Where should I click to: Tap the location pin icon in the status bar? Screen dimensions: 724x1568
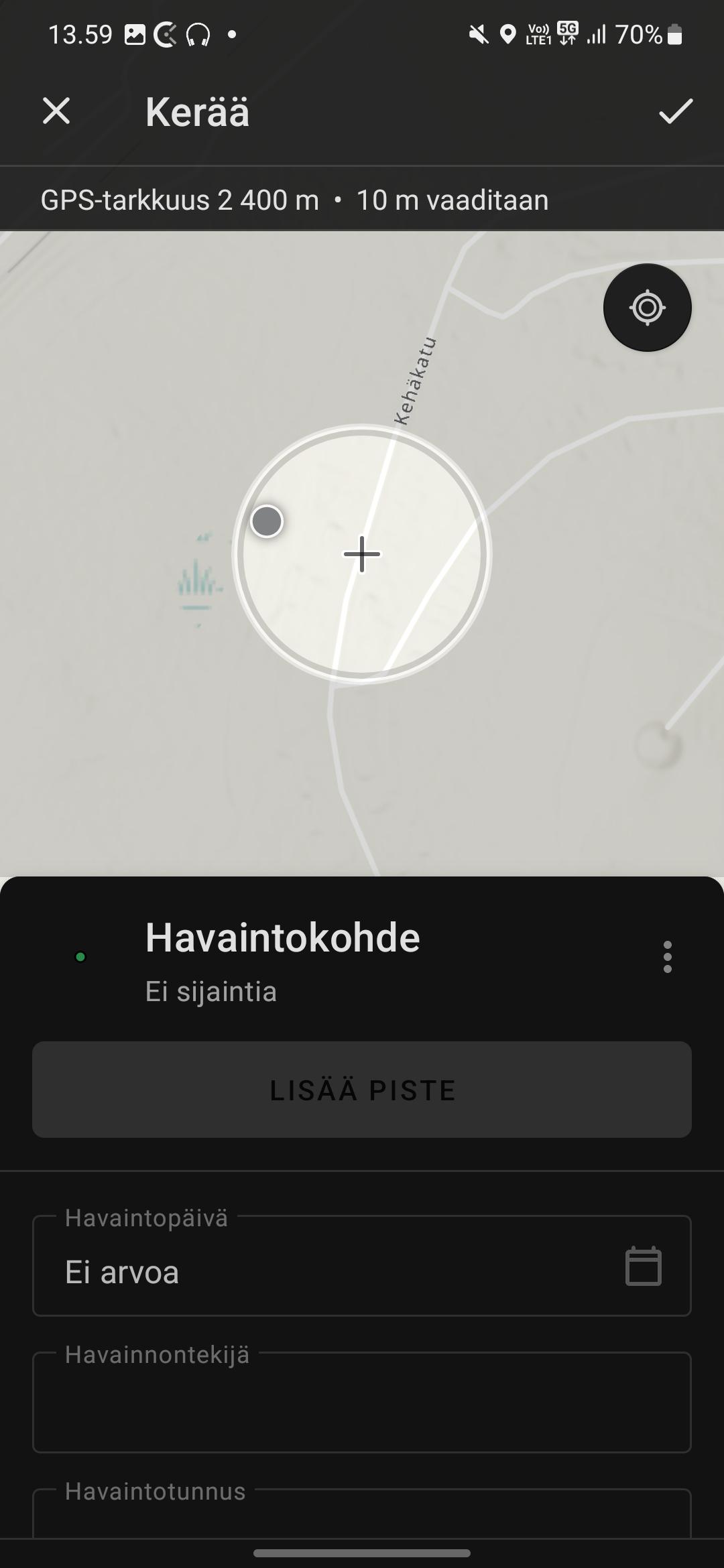(x=509, y=34)
